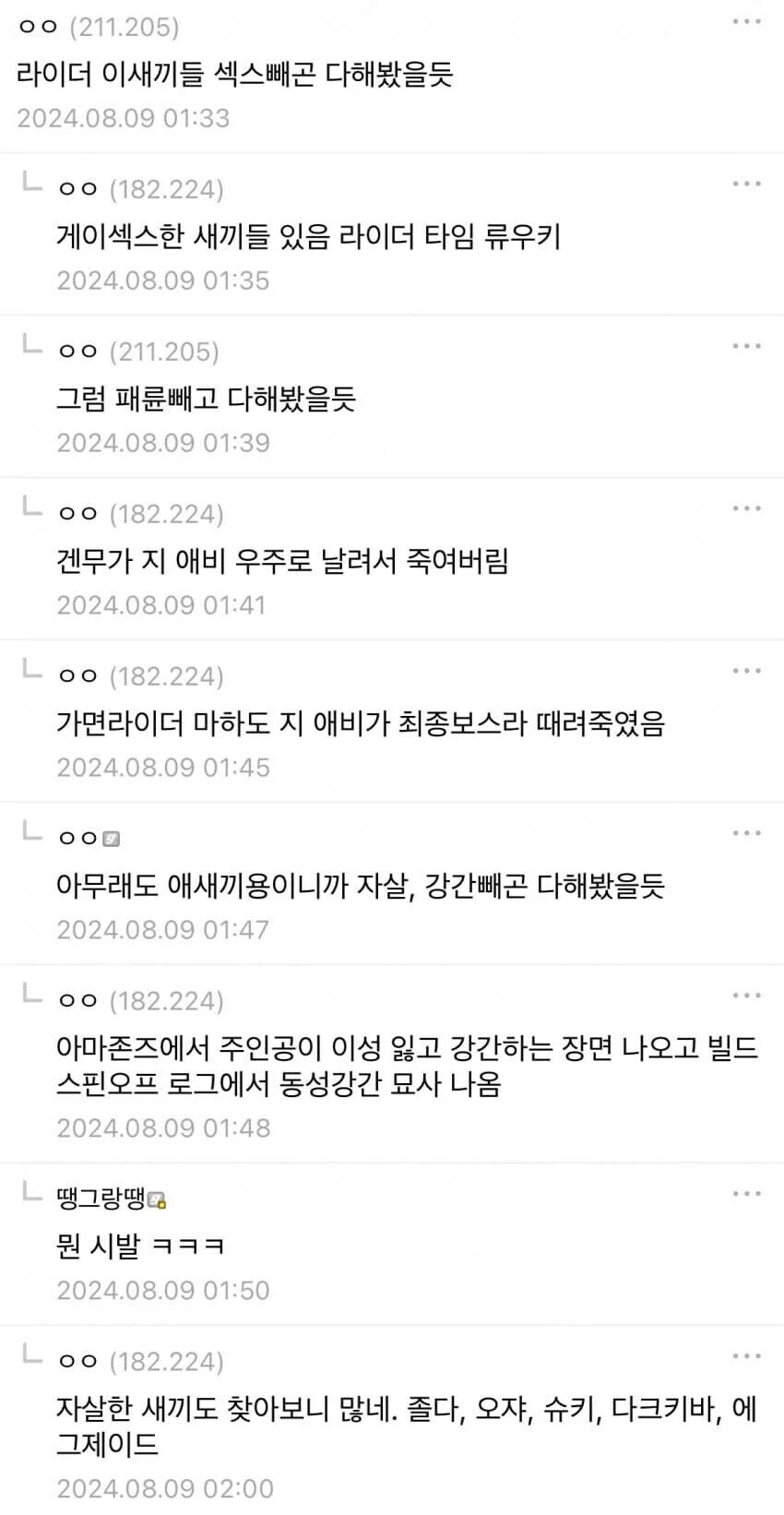Open the three-dot menu on 땡그랑땡's comment
The height and width of the screenshot is (1515, 784).
[x=745, y=1193]
